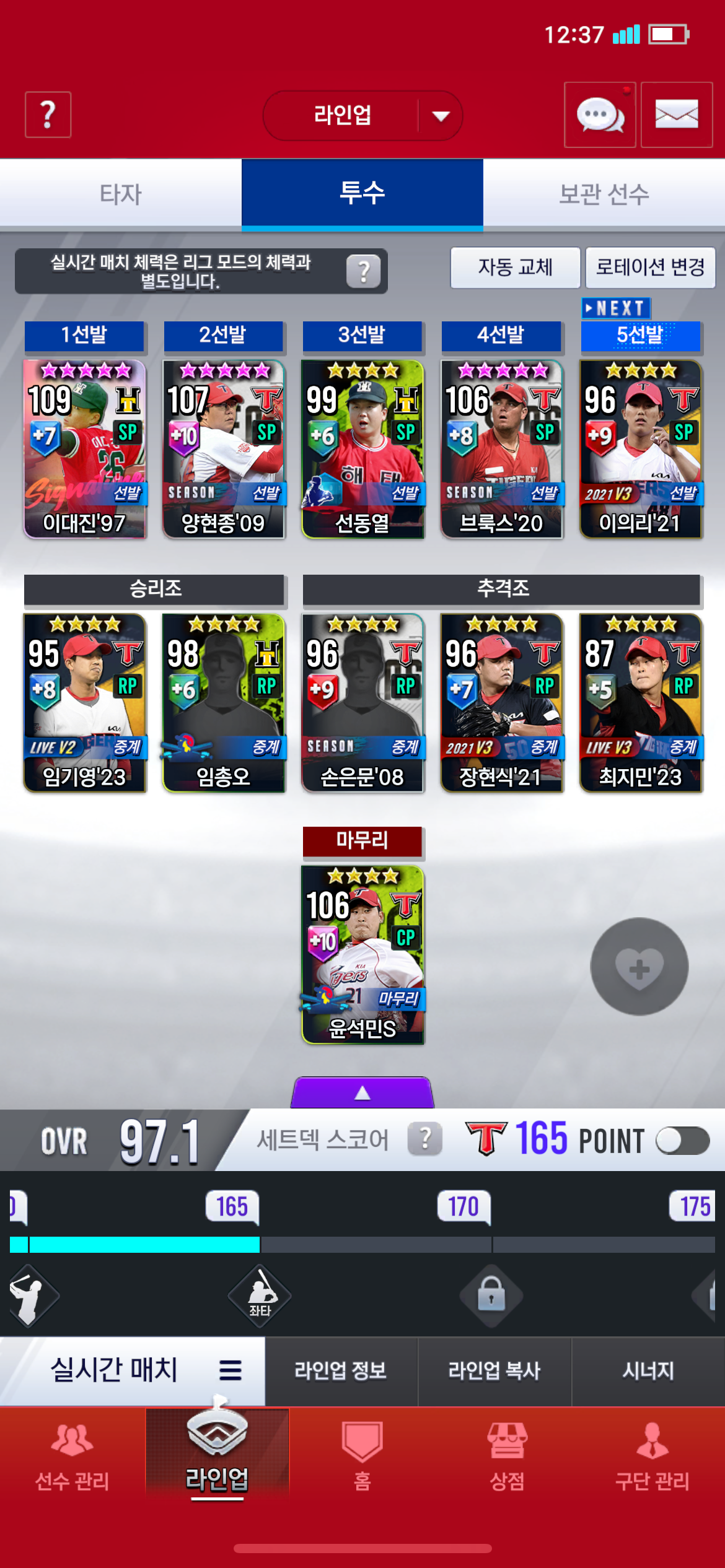Open the mail inbox icon

tap(676, 115)
